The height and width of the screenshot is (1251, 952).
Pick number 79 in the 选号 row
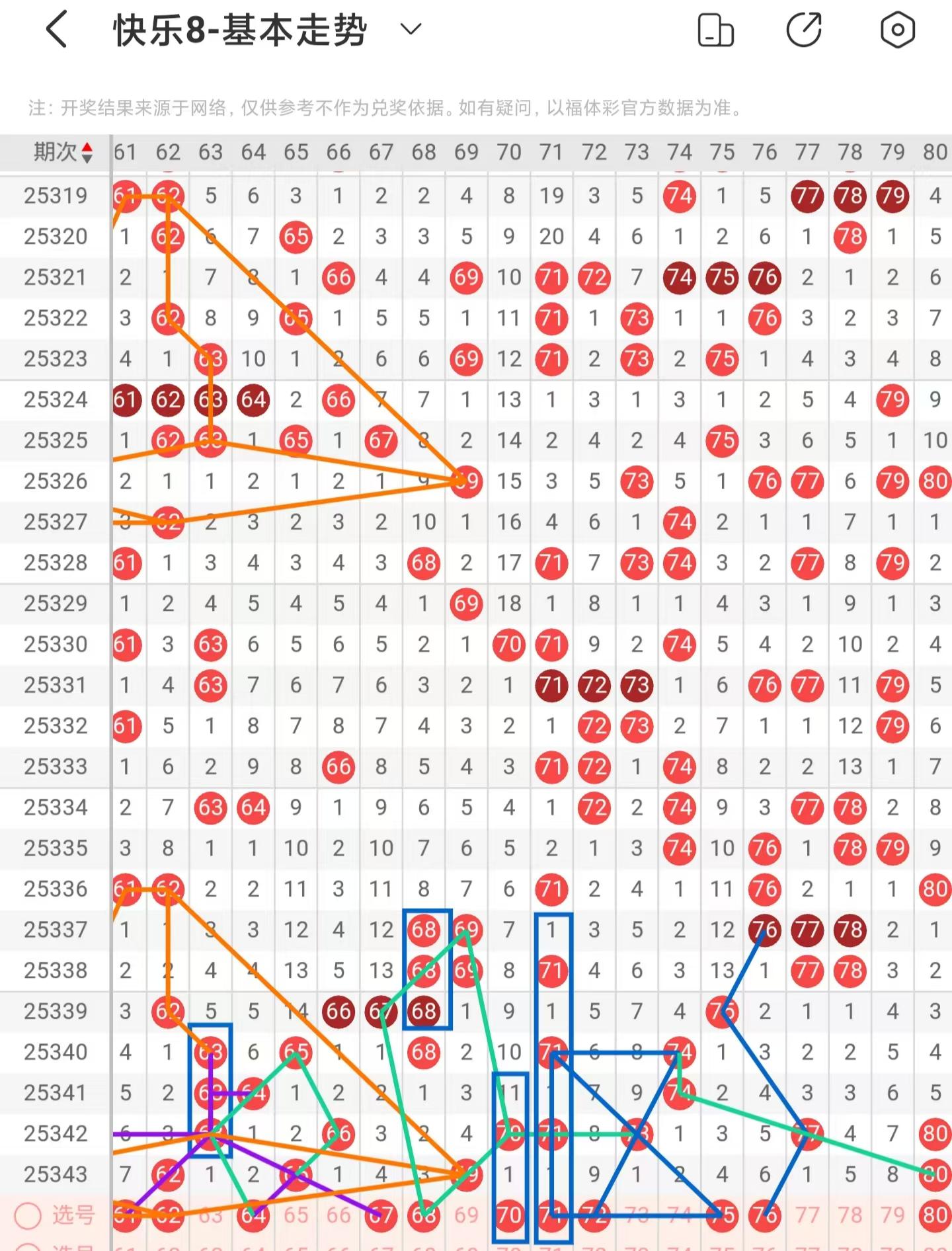(892, 1215)
